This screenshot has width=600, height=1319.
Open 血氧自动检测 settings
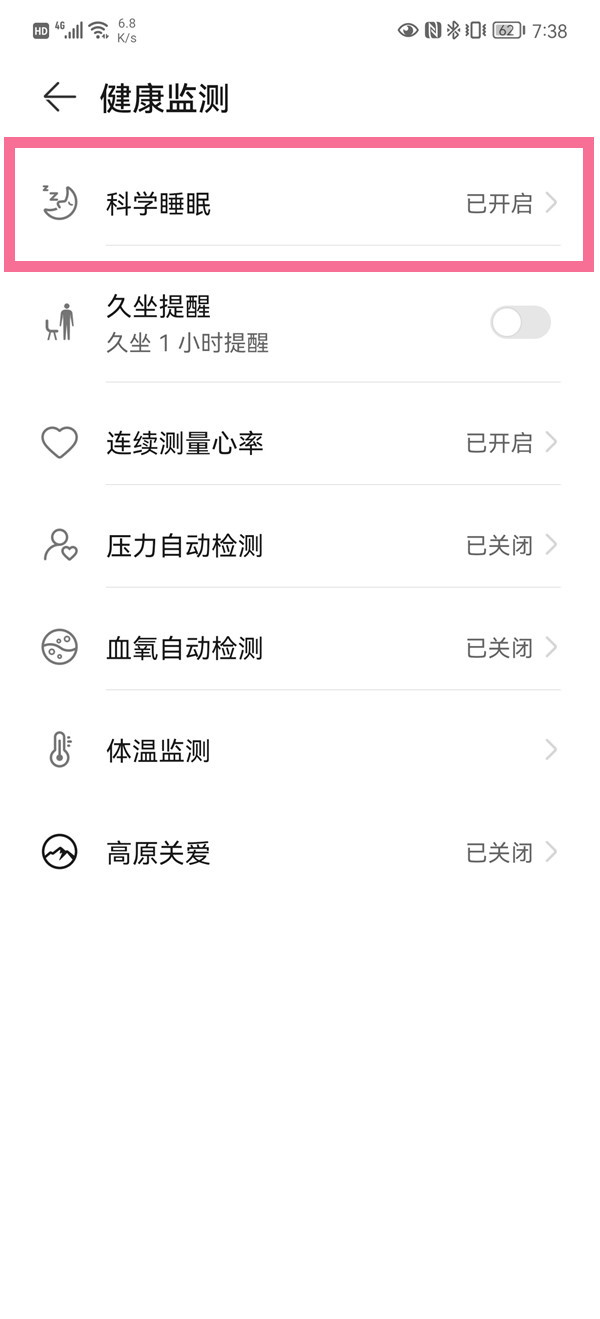click(x=300, y=648)
